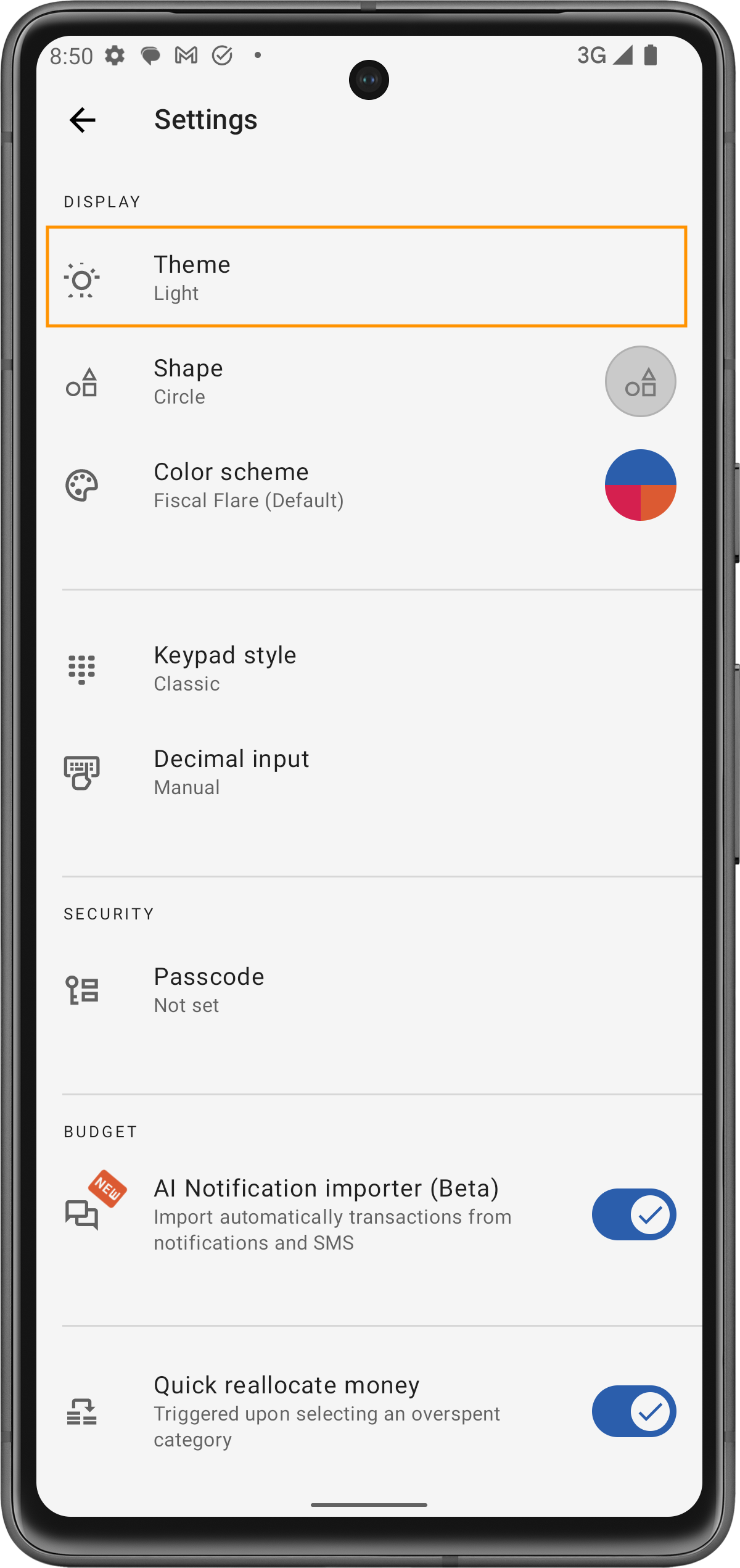Disable AI Notification importer

click(x=633, y=1214)
